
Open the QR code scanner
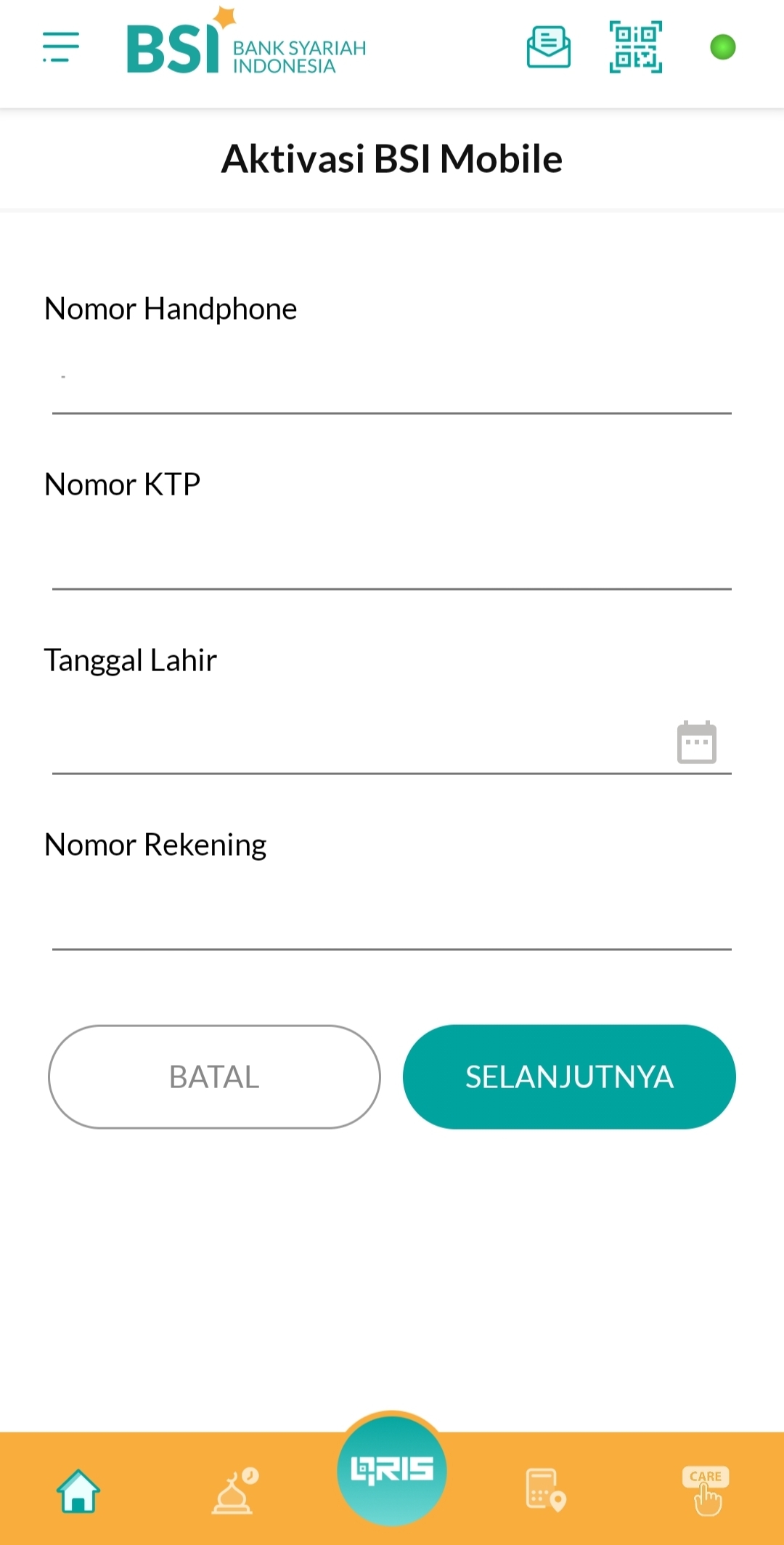pos(636,47)
